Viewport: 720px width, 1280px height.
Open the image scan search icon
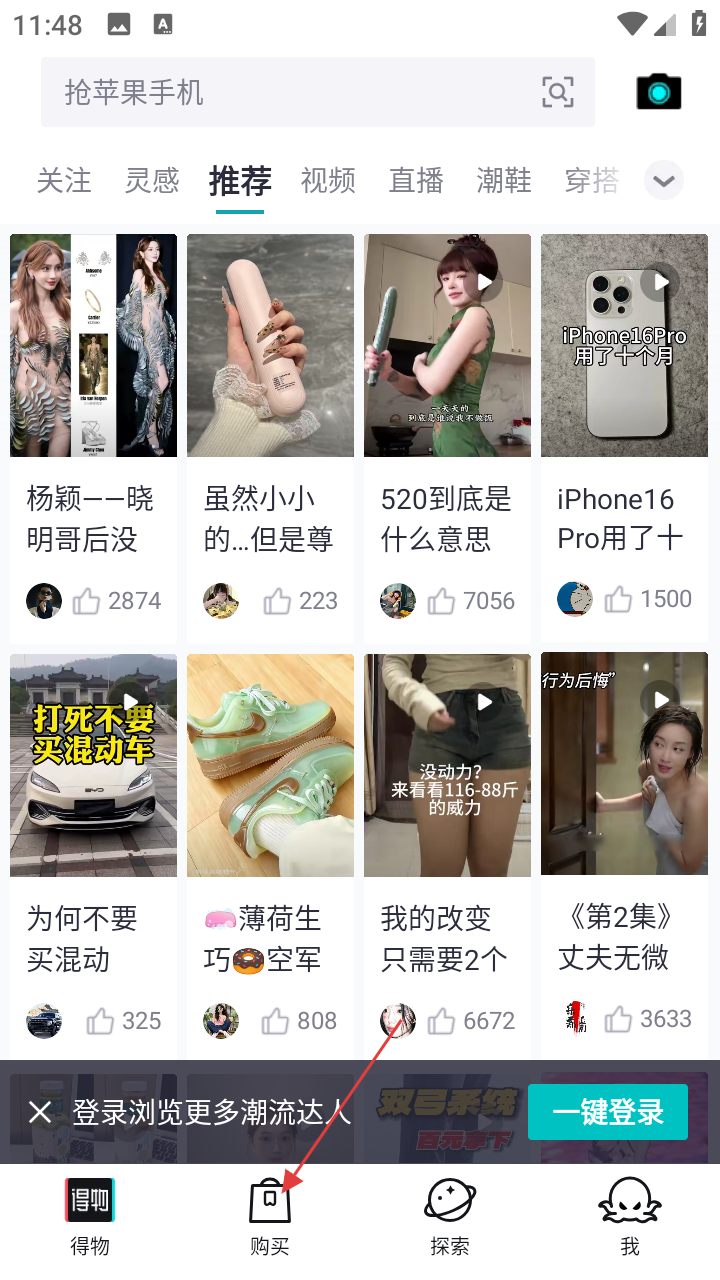[x=557, y=92]
